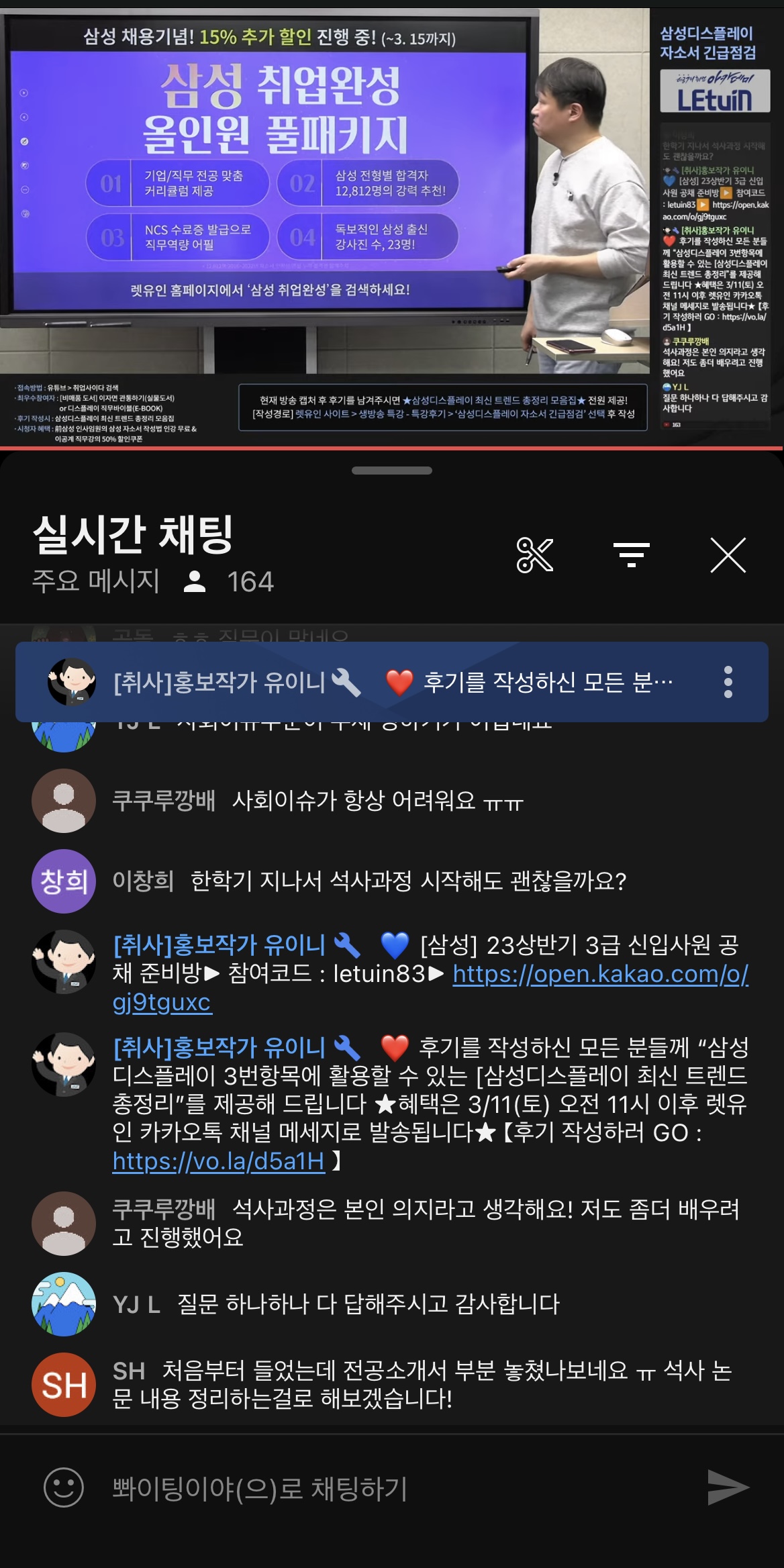Open the live chat filter options
Viewport: 784px width, 1568px height.
(631, 556)
